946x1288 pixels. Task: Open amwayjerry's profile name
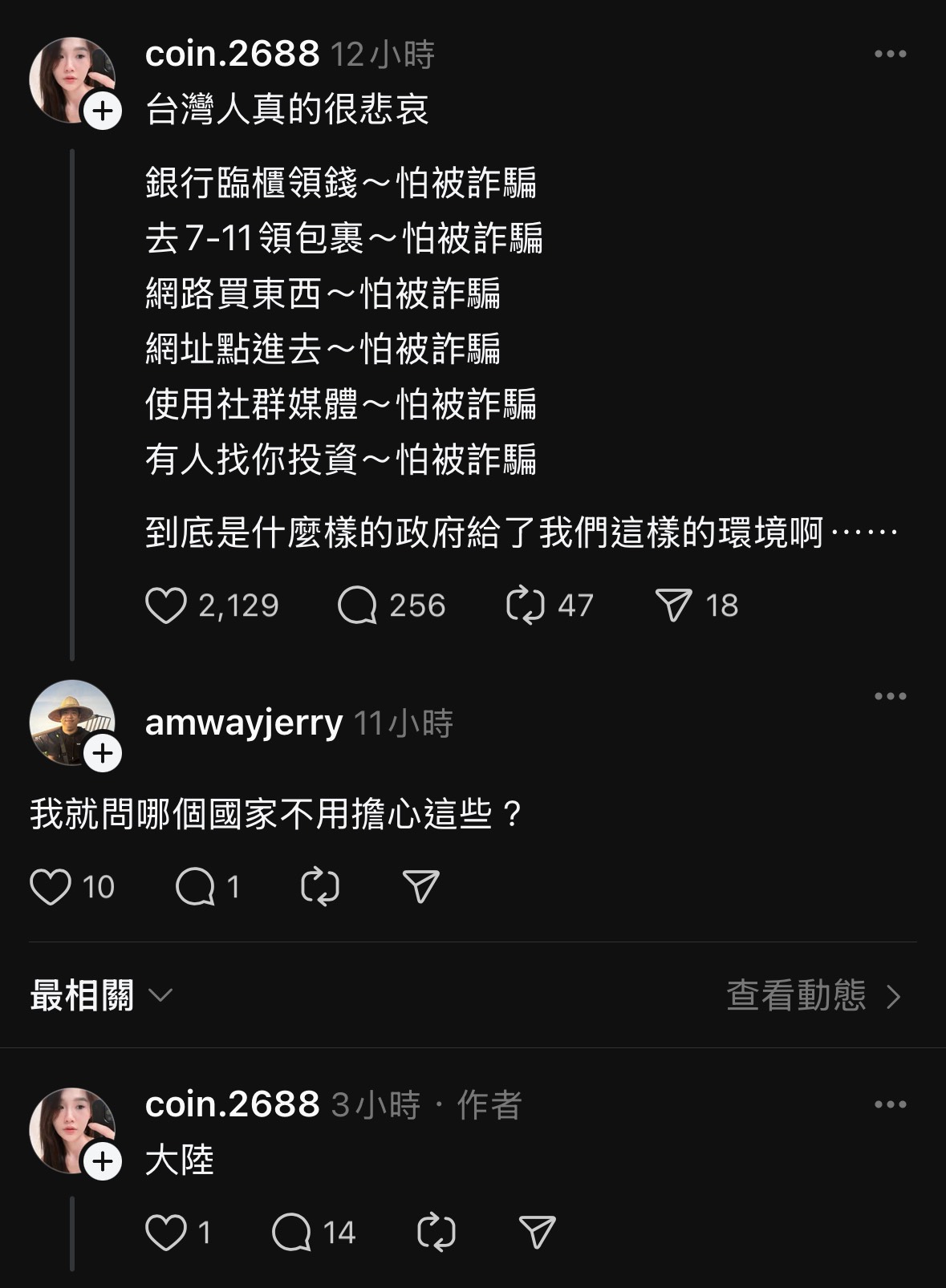[244, 723]
